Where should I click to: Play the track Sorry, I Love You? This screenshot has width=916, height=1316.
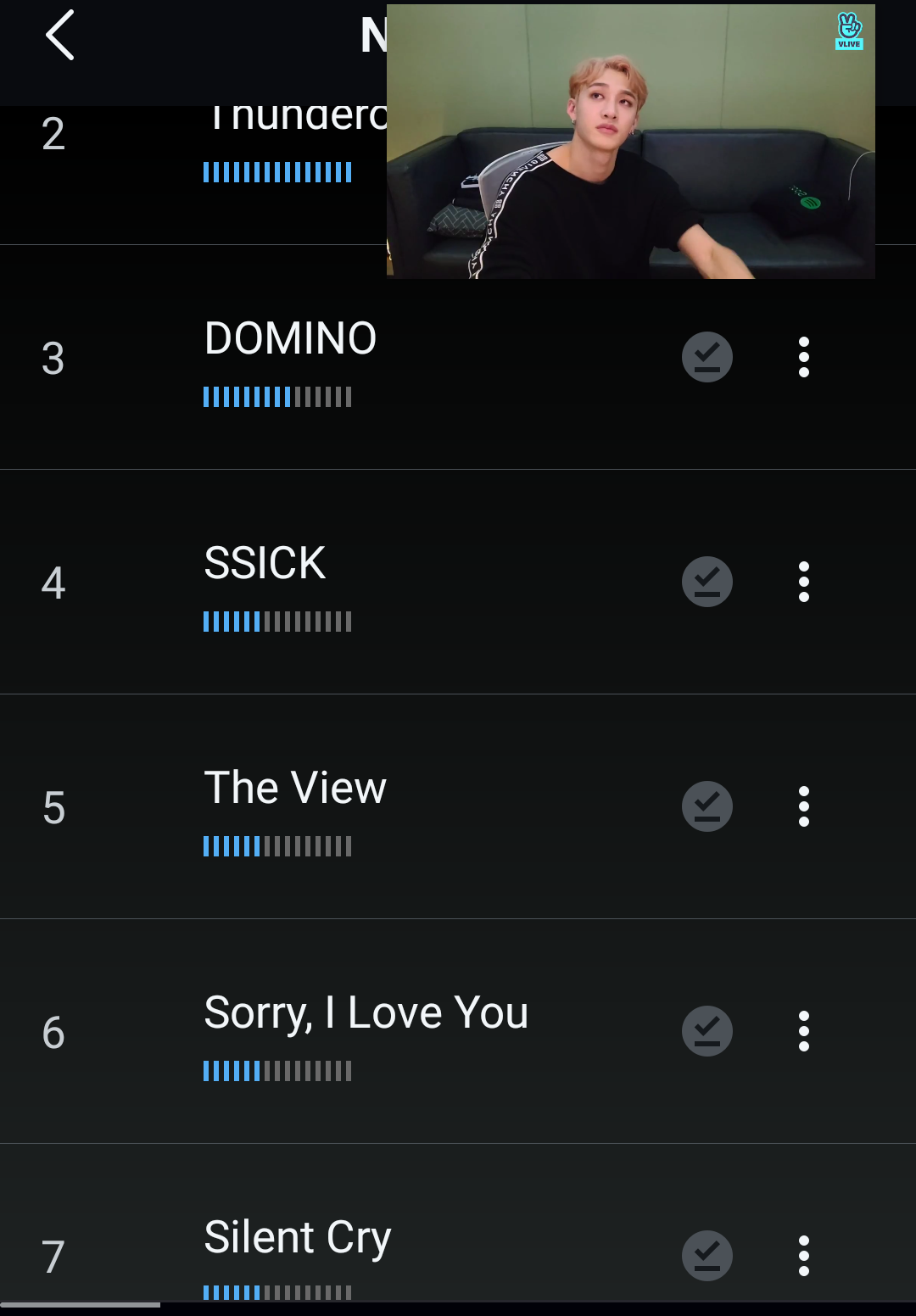[x=366, y=1013]
